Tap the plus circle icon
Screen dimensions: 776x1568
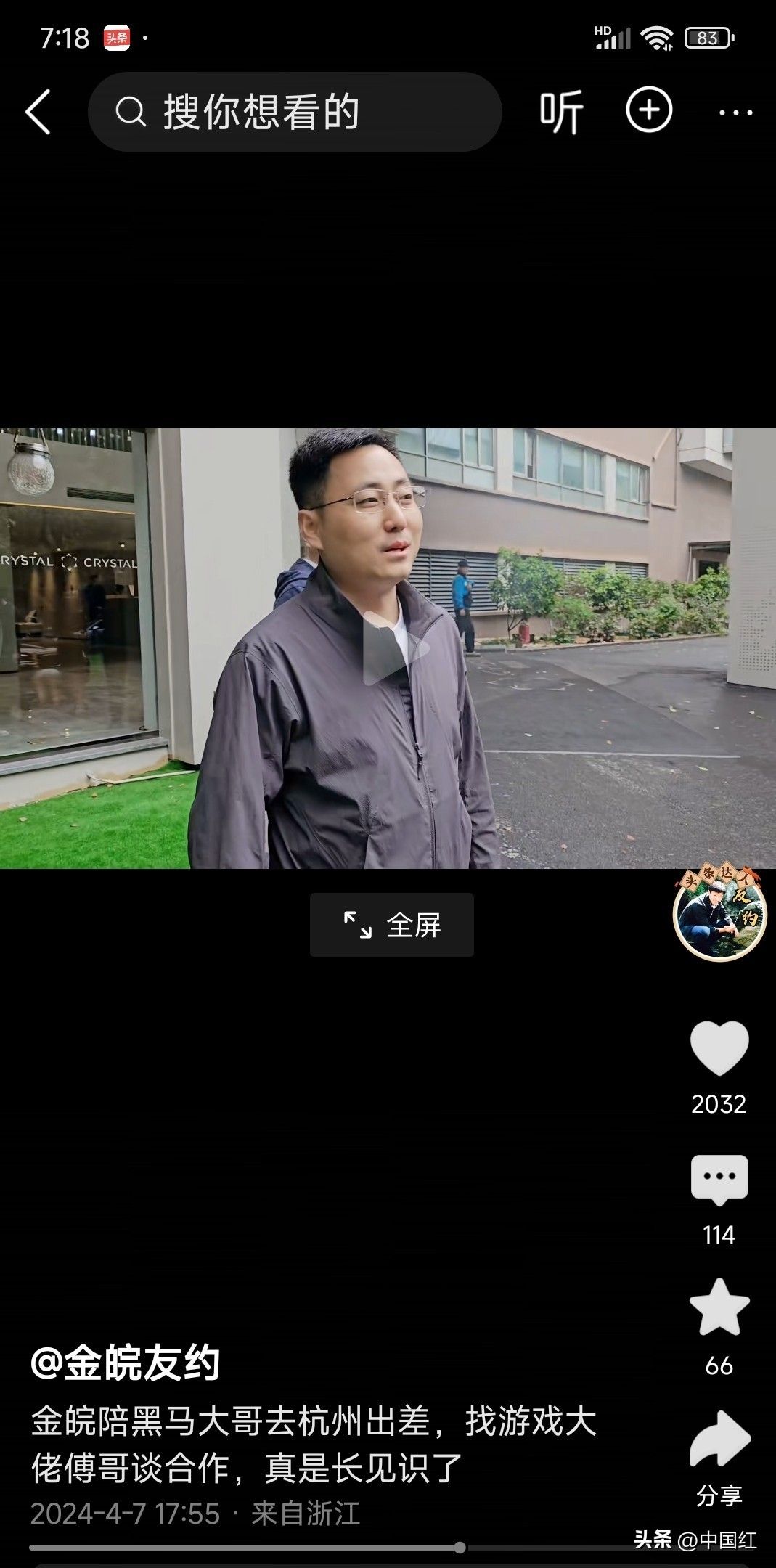(x=648, y=110)
